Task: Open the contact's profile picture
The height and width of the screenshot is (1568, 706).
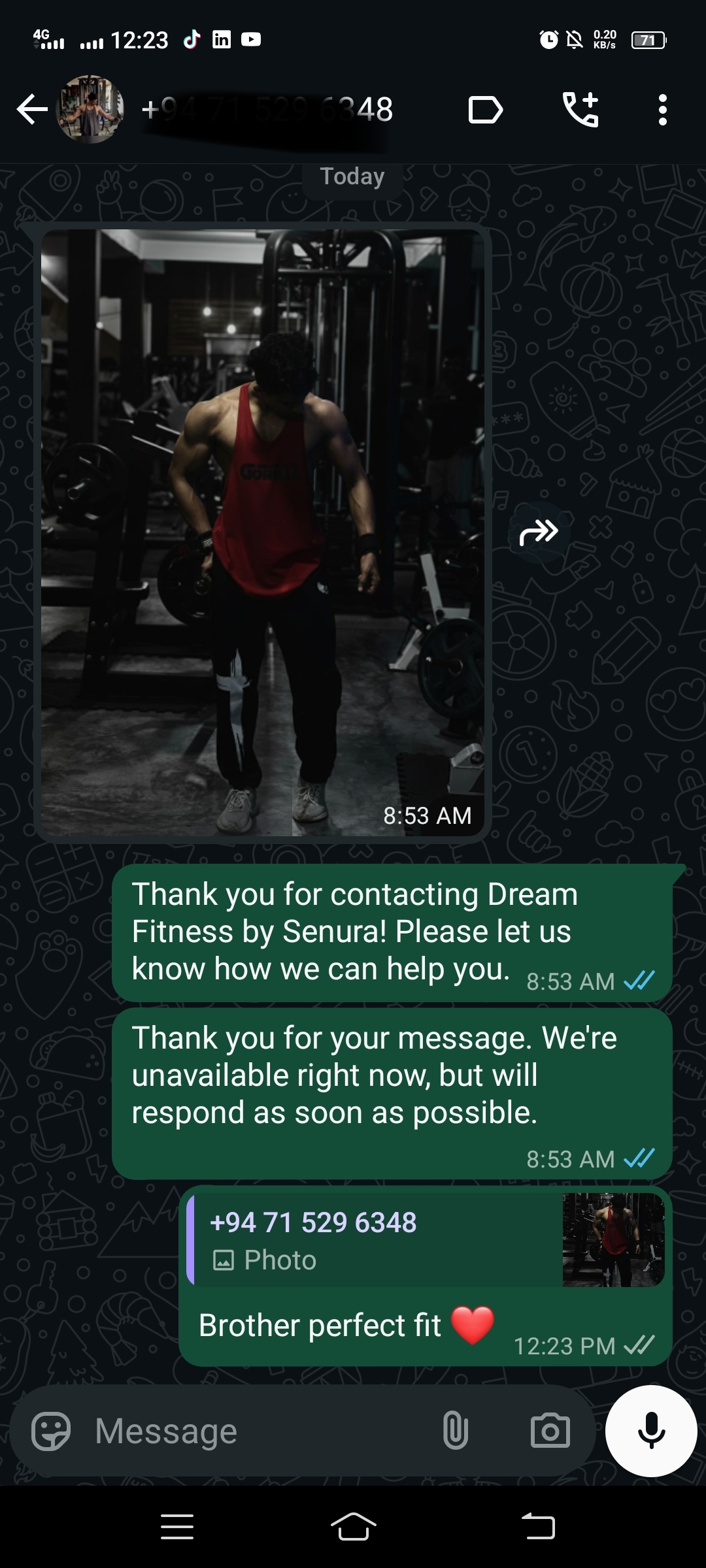Action: tap(90, 109)
